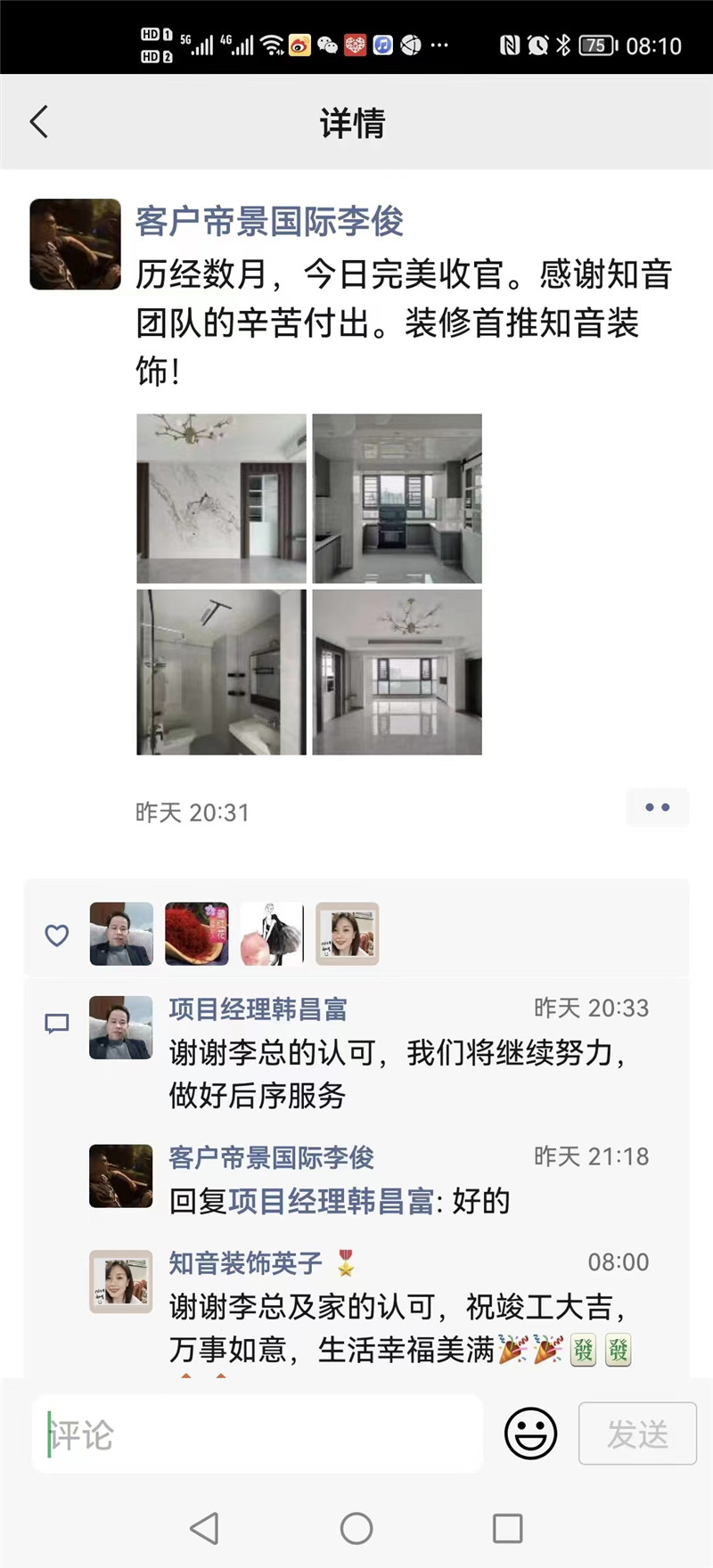713x1568 pixels.
Task: Tap 项目经理韩昌富 name in comment
Action: [257, 1009]
